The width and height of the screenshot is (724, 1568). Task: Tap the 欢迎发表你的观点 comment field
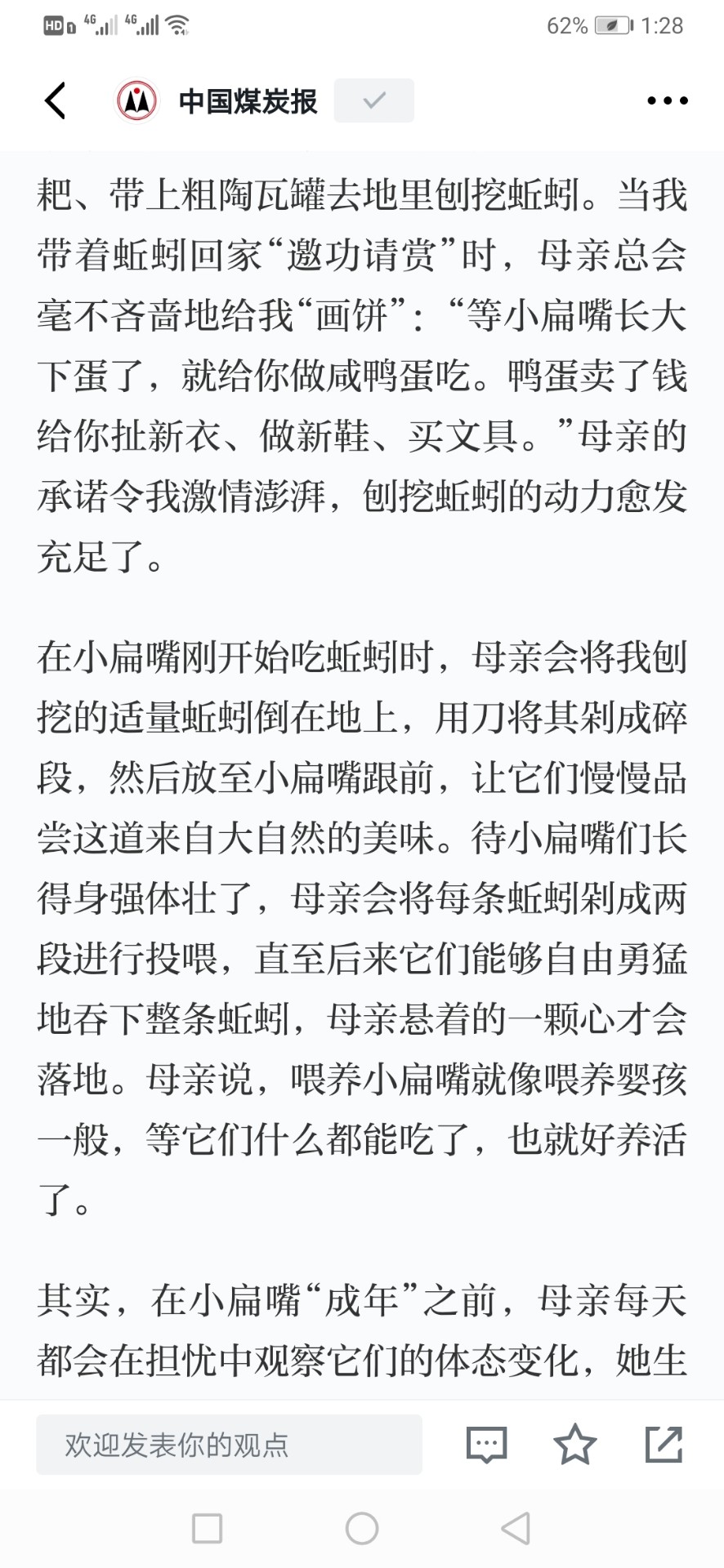click(229, 1445)
